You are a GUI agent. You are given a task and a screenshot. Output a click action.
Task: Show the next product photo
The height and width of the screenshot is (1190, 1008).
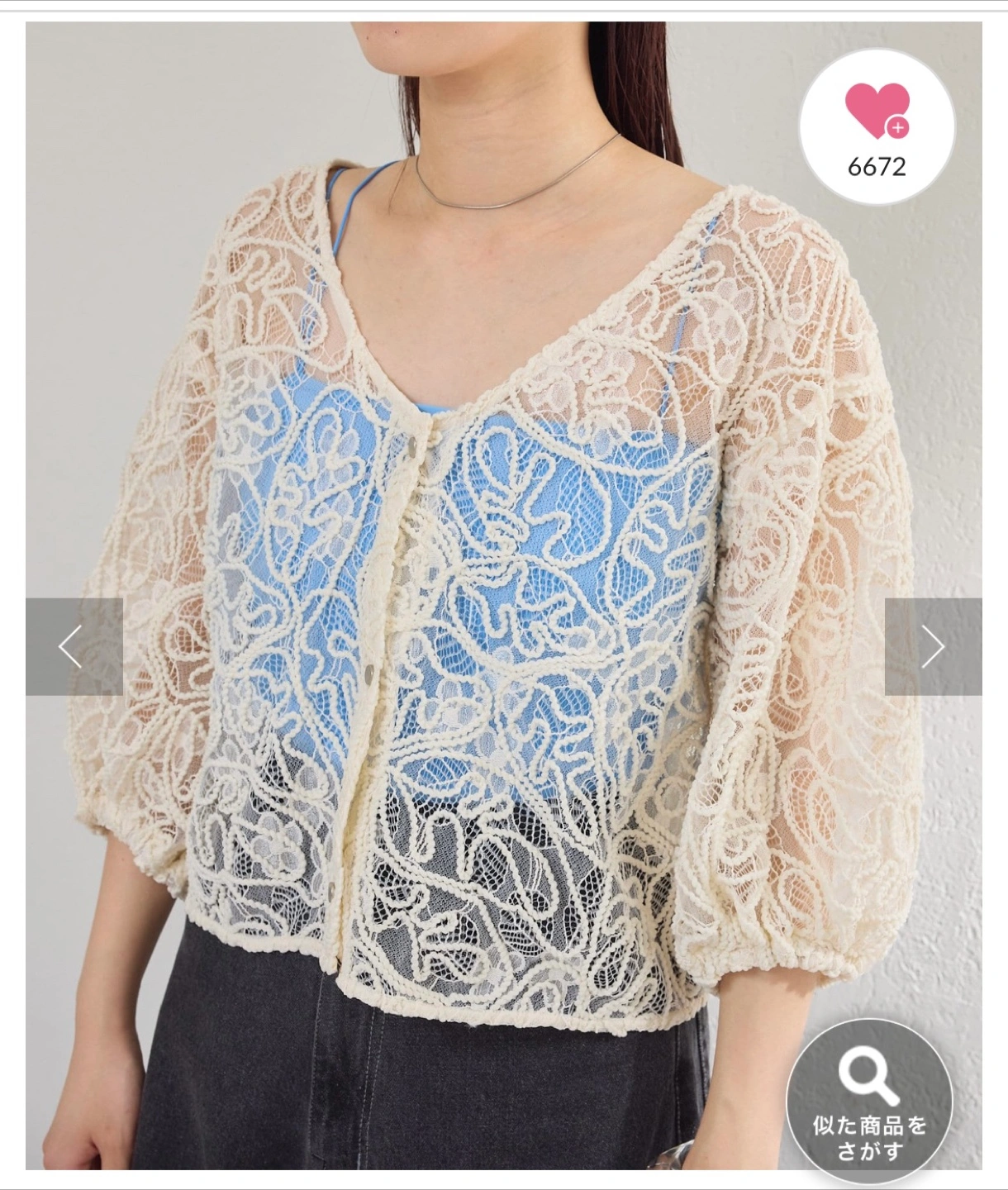[933, 646]
